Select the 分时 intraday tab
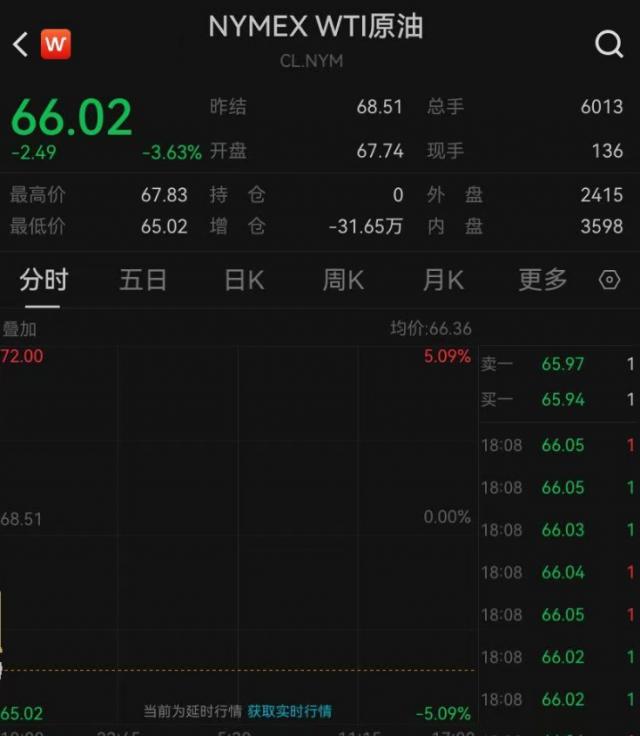640x736 pixels. (43, 280)
